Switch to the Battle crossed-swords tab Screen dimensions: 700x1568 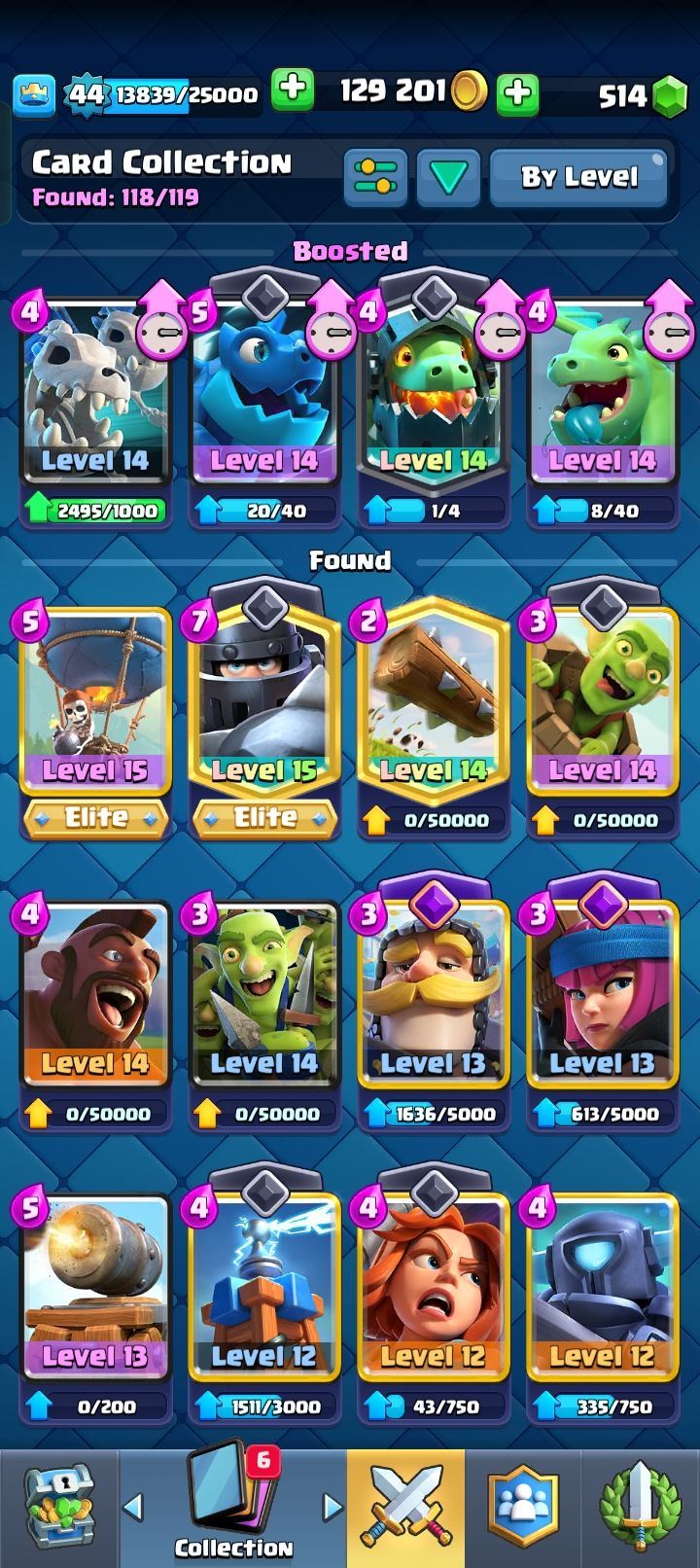click(x=405, y=1508)
